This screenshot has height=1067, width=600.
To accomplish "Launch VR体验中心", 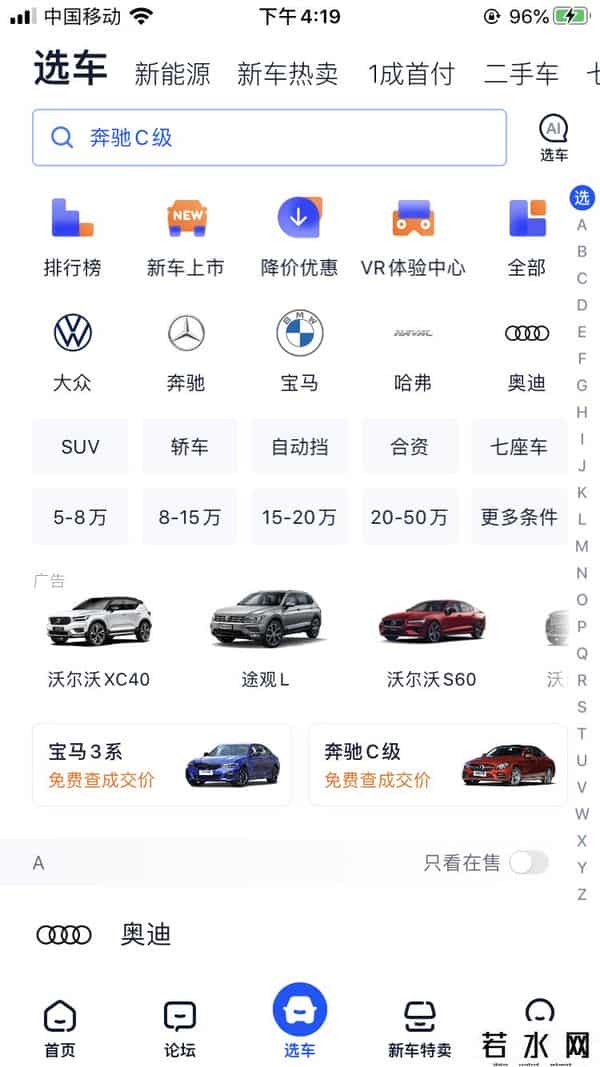I will coord(413,237).
